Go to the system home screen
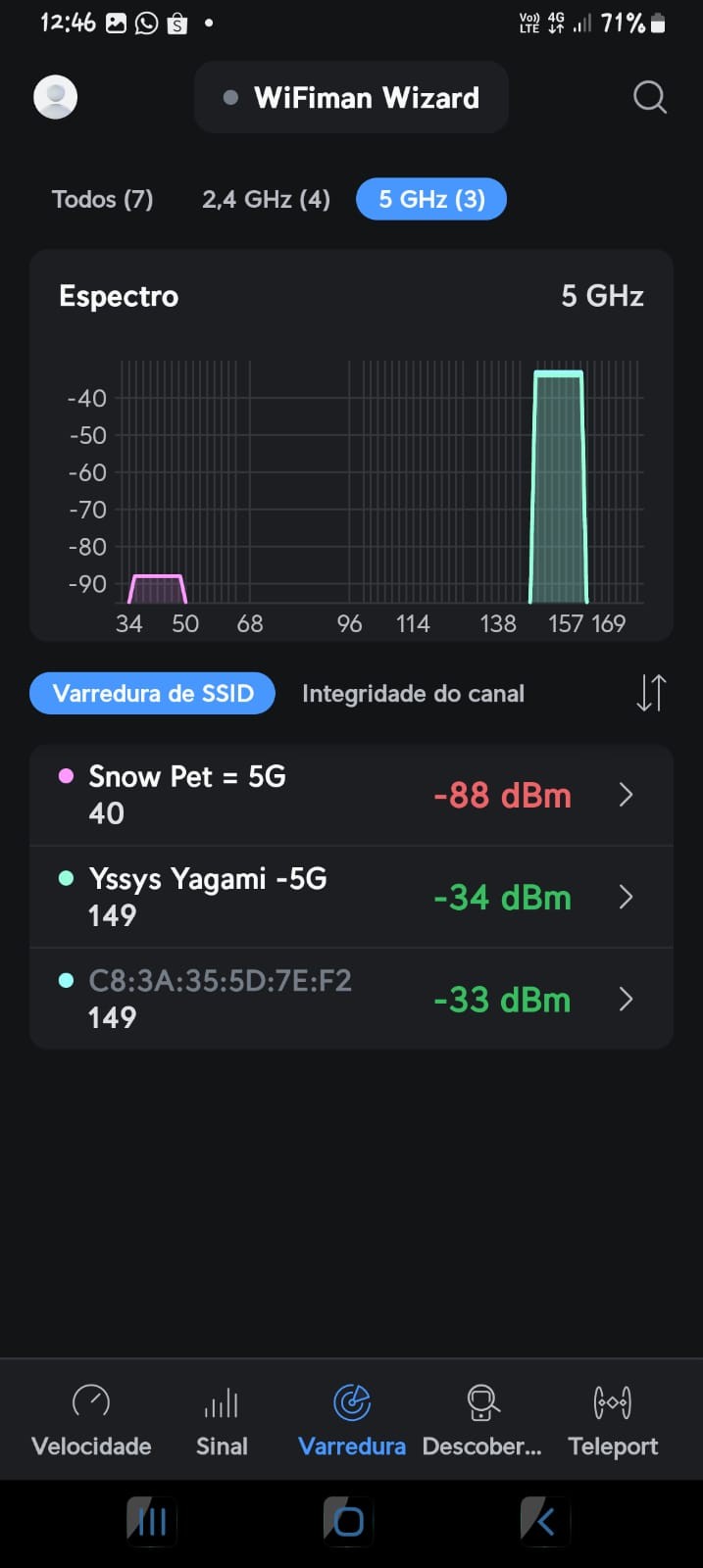Screen dimensions: 703x1568 point(348,1522)
